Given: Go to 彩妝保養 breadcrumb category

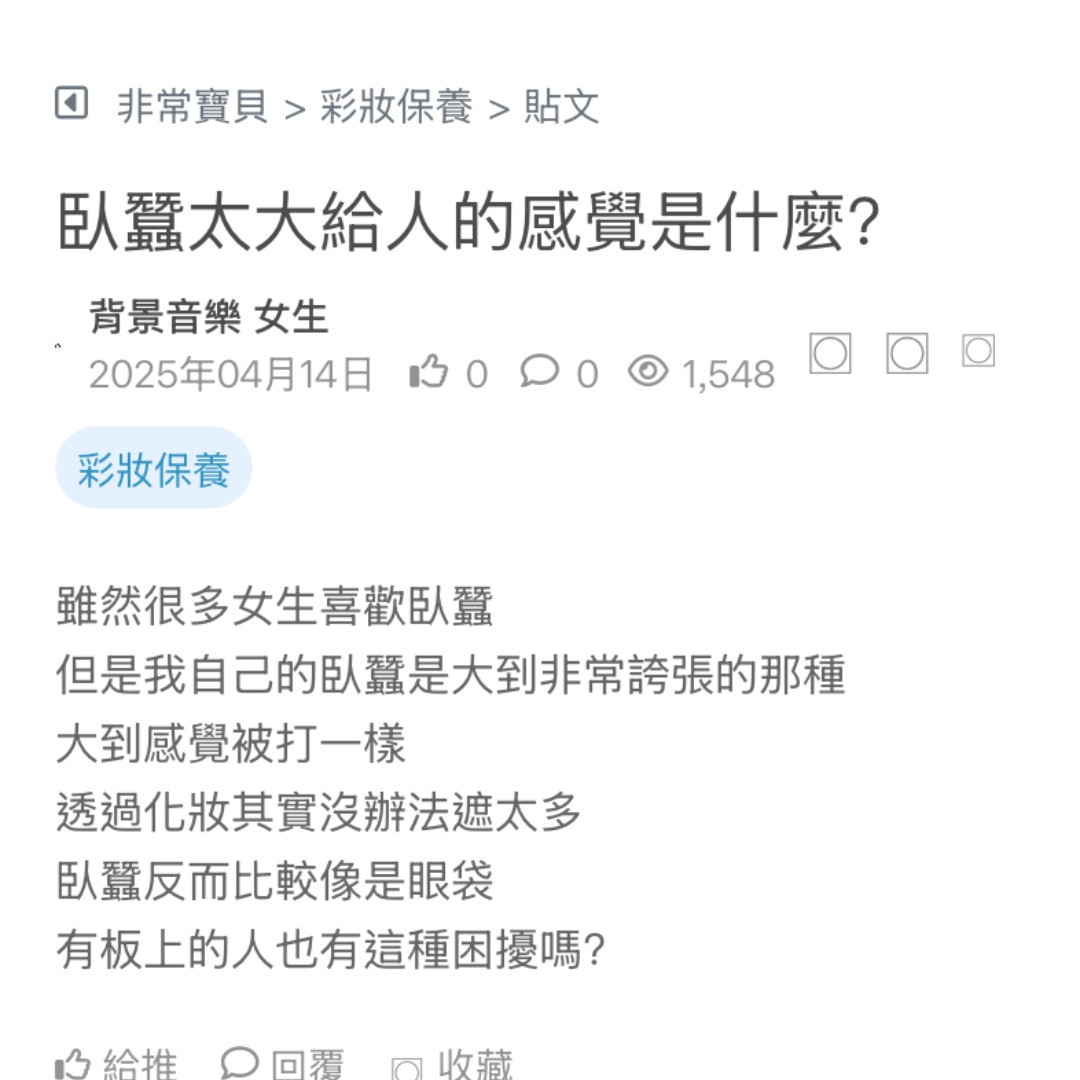Looking at the screenshot, I should [396, 107].
